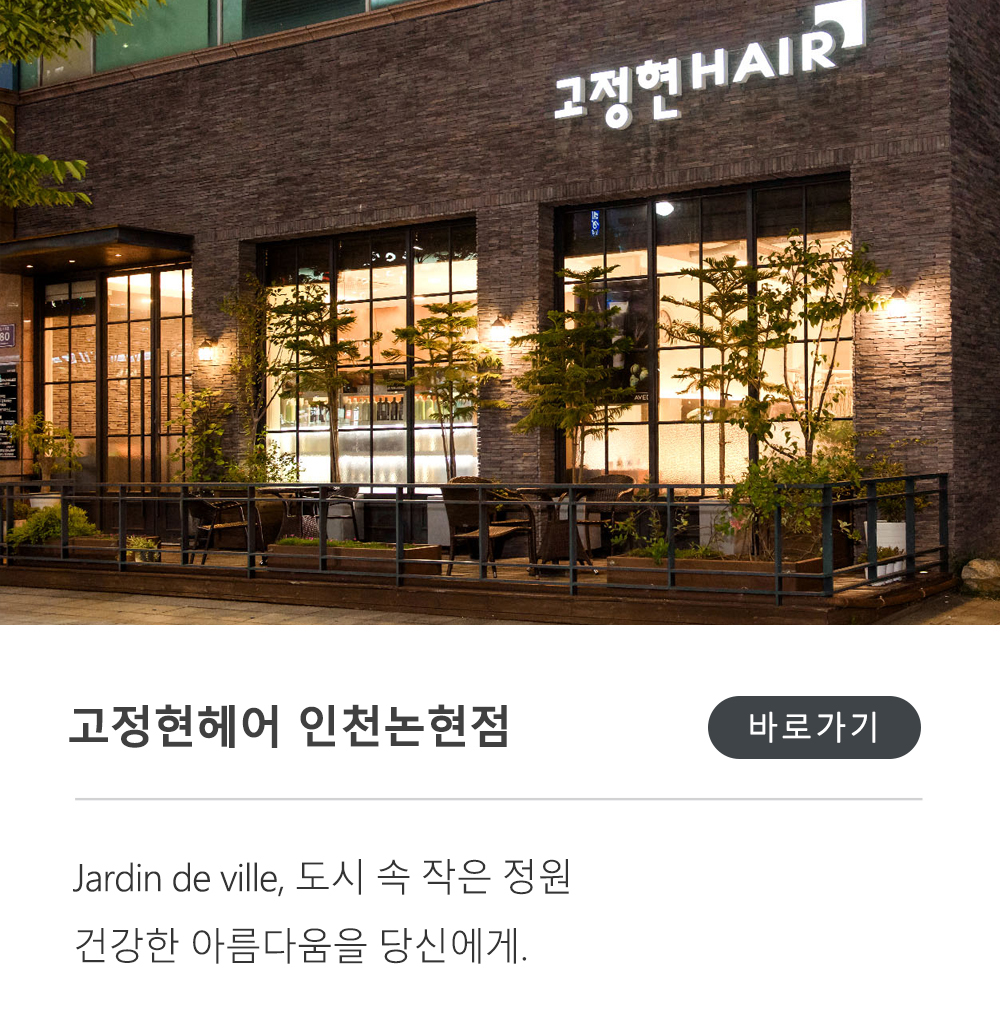Open the 고정현헤어 인천논현점 storefront photo
The height and width of the screenshot is (1035, 1000).
click(500, 312)
